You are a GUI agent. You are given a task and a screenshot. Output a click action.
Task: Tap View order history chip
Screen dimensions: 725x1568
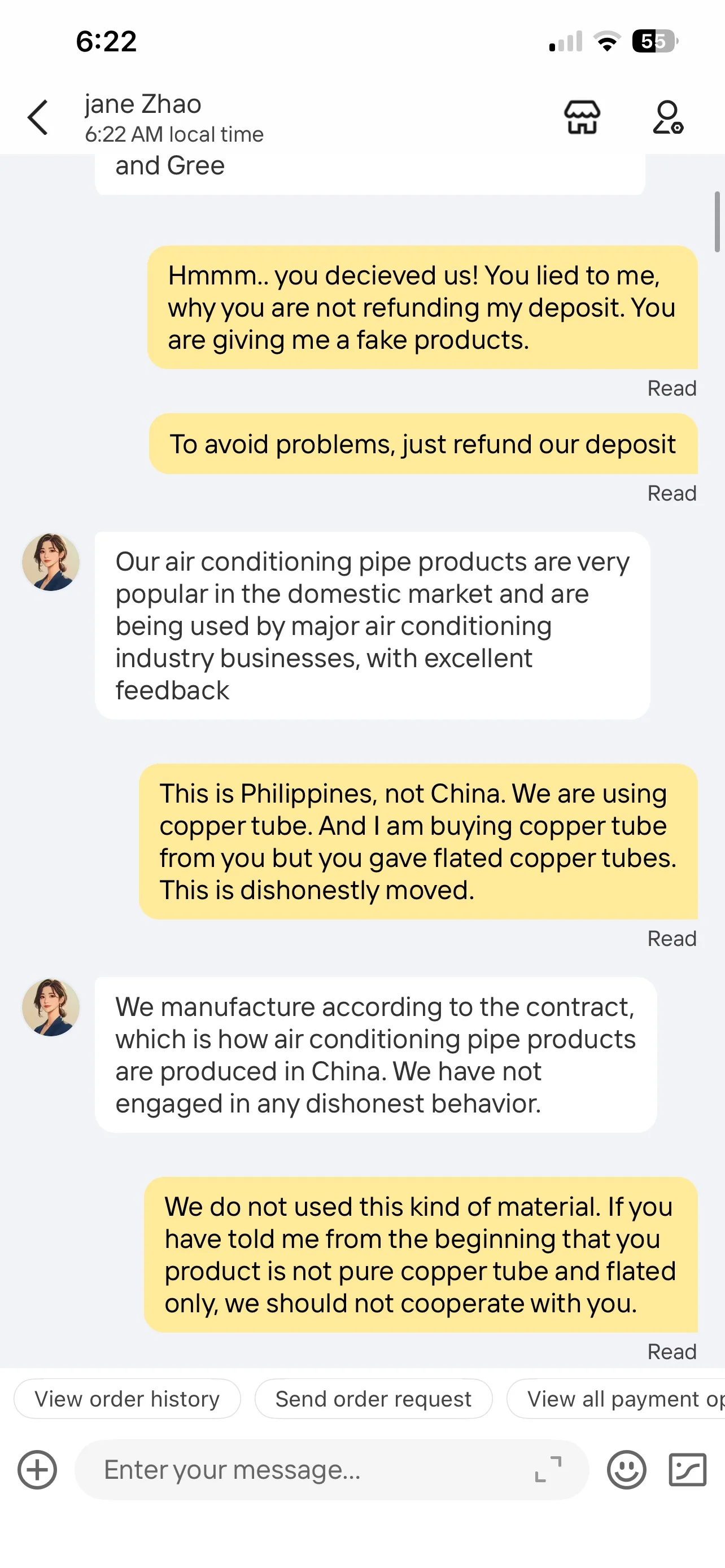pos(127,1398)
